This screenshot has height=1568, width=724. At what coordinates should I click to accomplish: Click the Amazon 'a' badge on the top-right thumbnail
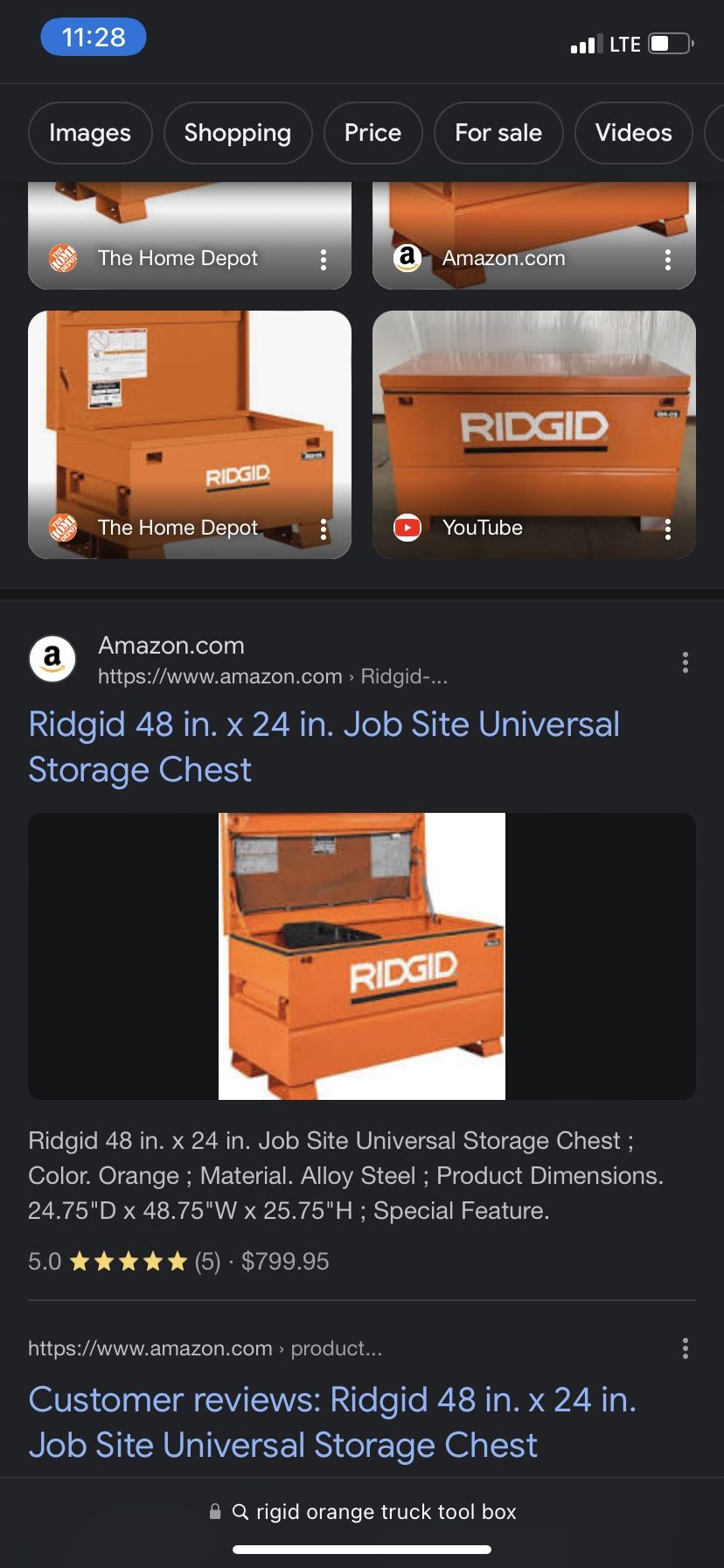[x=407, y=258]
